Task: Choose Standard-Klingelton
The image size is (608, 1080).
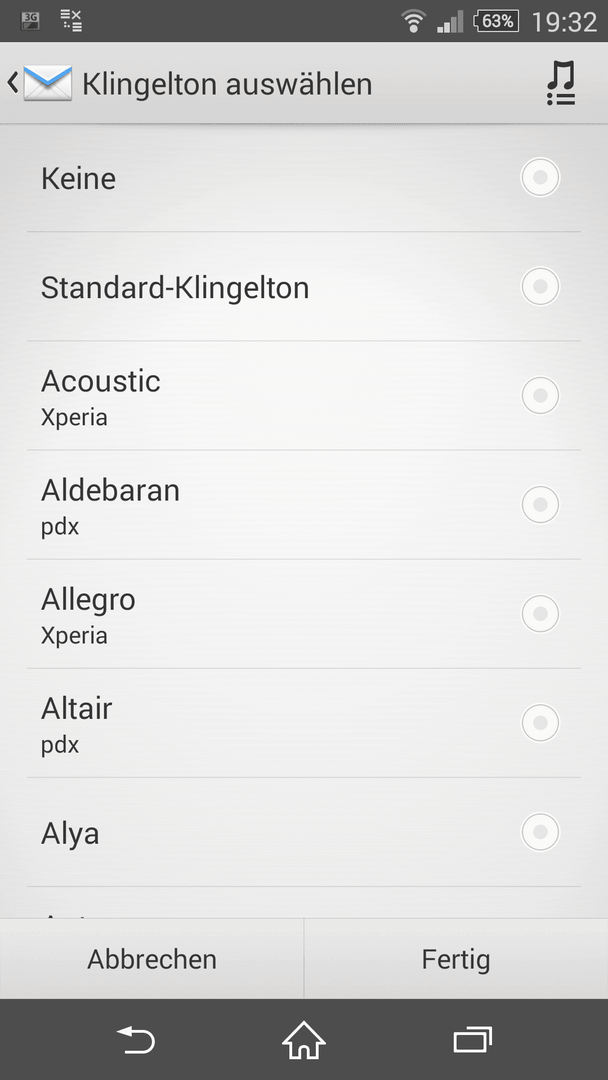Action: pos(304,287)
